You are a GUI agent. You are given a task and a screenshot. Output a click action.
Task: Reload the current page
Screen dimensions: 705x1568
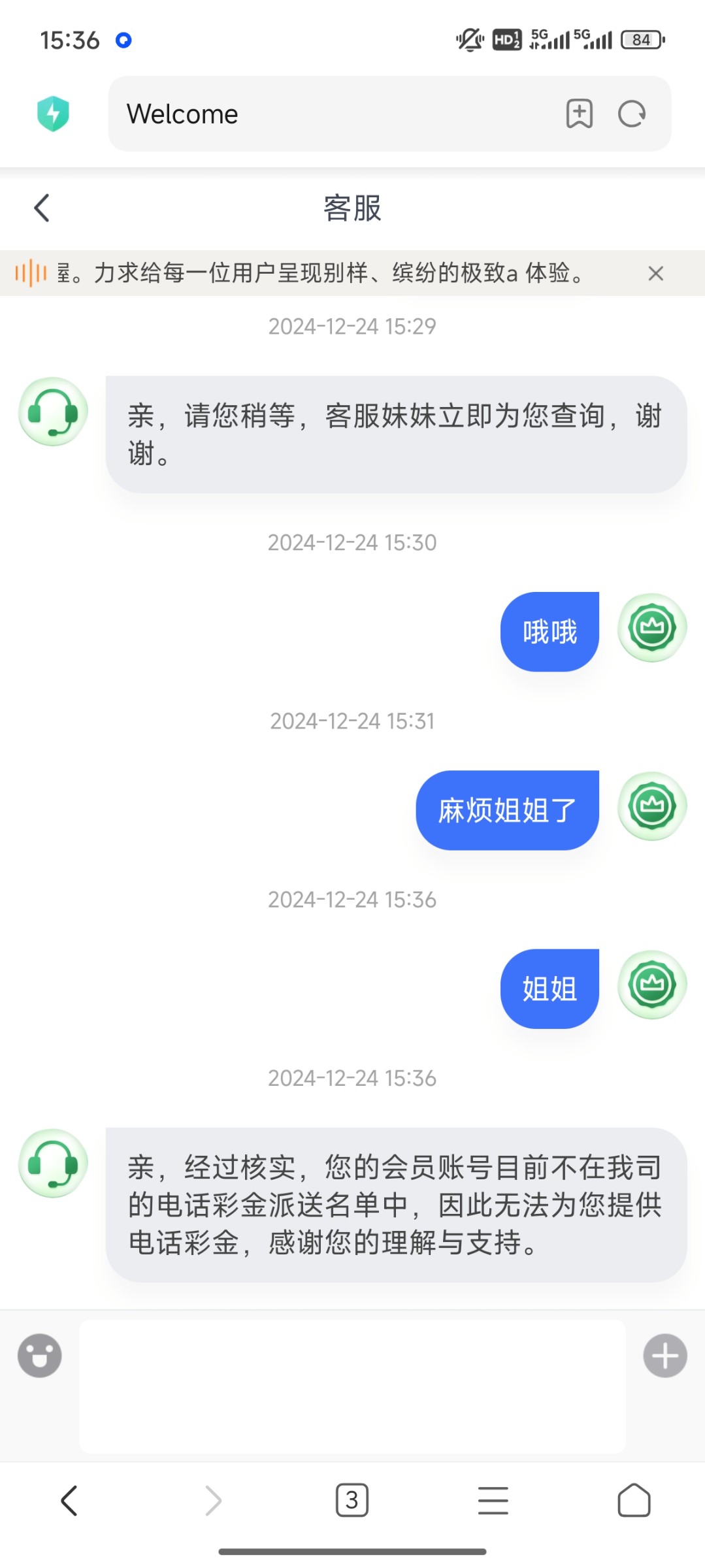(632, 114)
